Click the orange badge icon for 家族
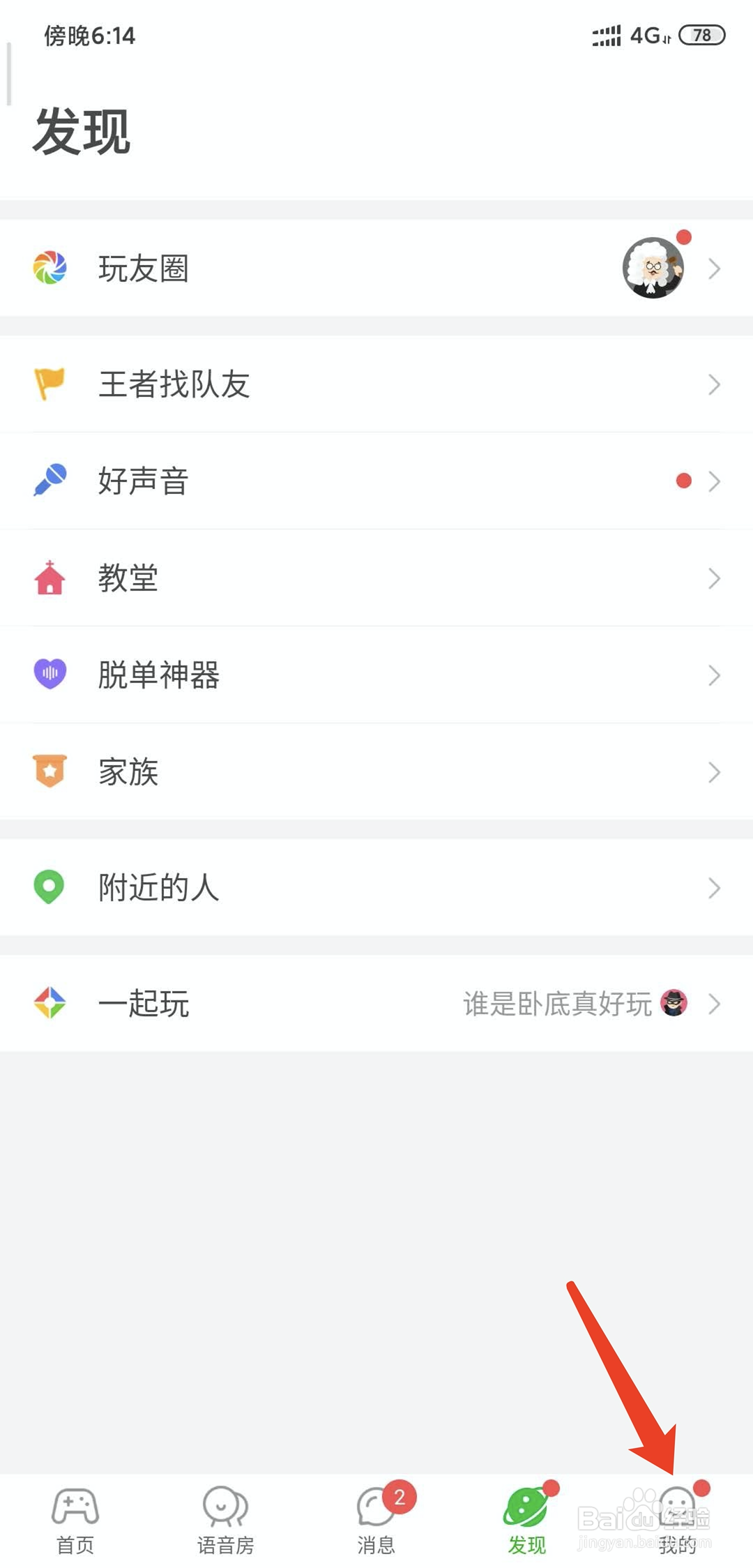This screenshot has height=1568, width=753. click(49, 771)
